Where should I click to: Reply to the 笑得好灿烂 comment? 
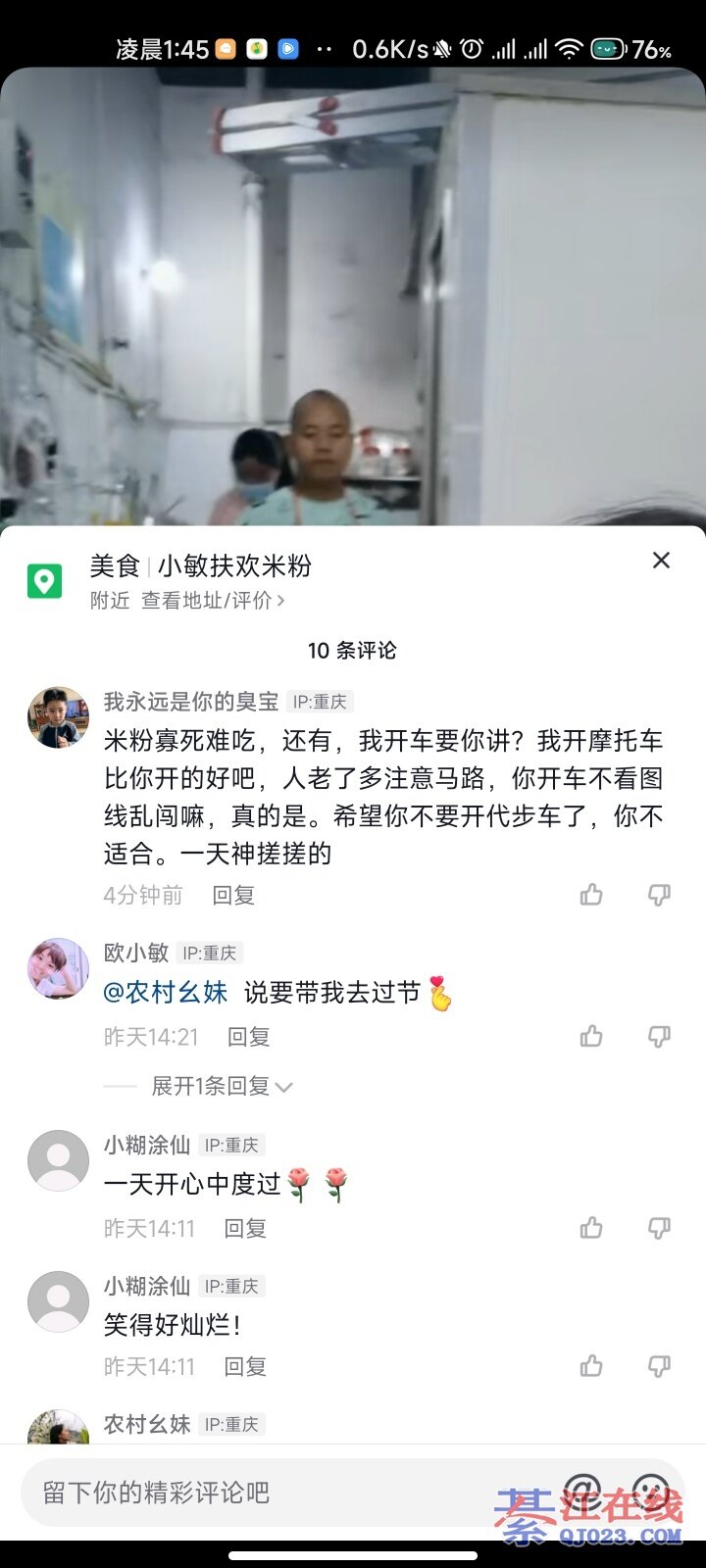coord(245,1366)
